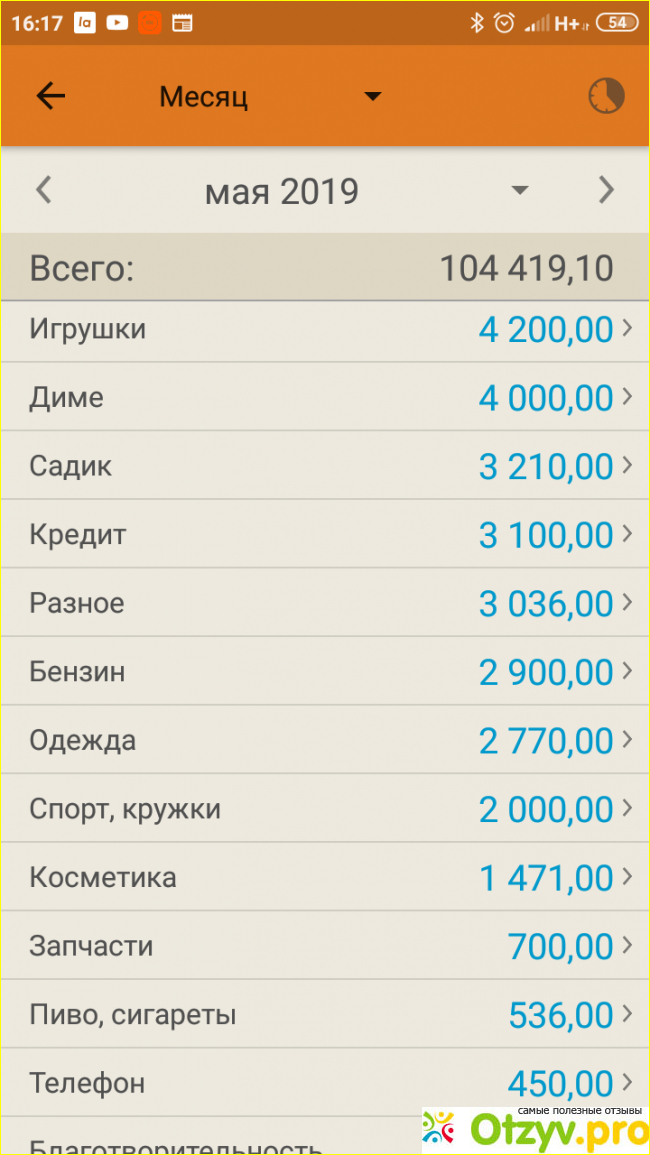Open the Бензин row
Viewport: 650px width, 1155px height.
coord(325,671)
